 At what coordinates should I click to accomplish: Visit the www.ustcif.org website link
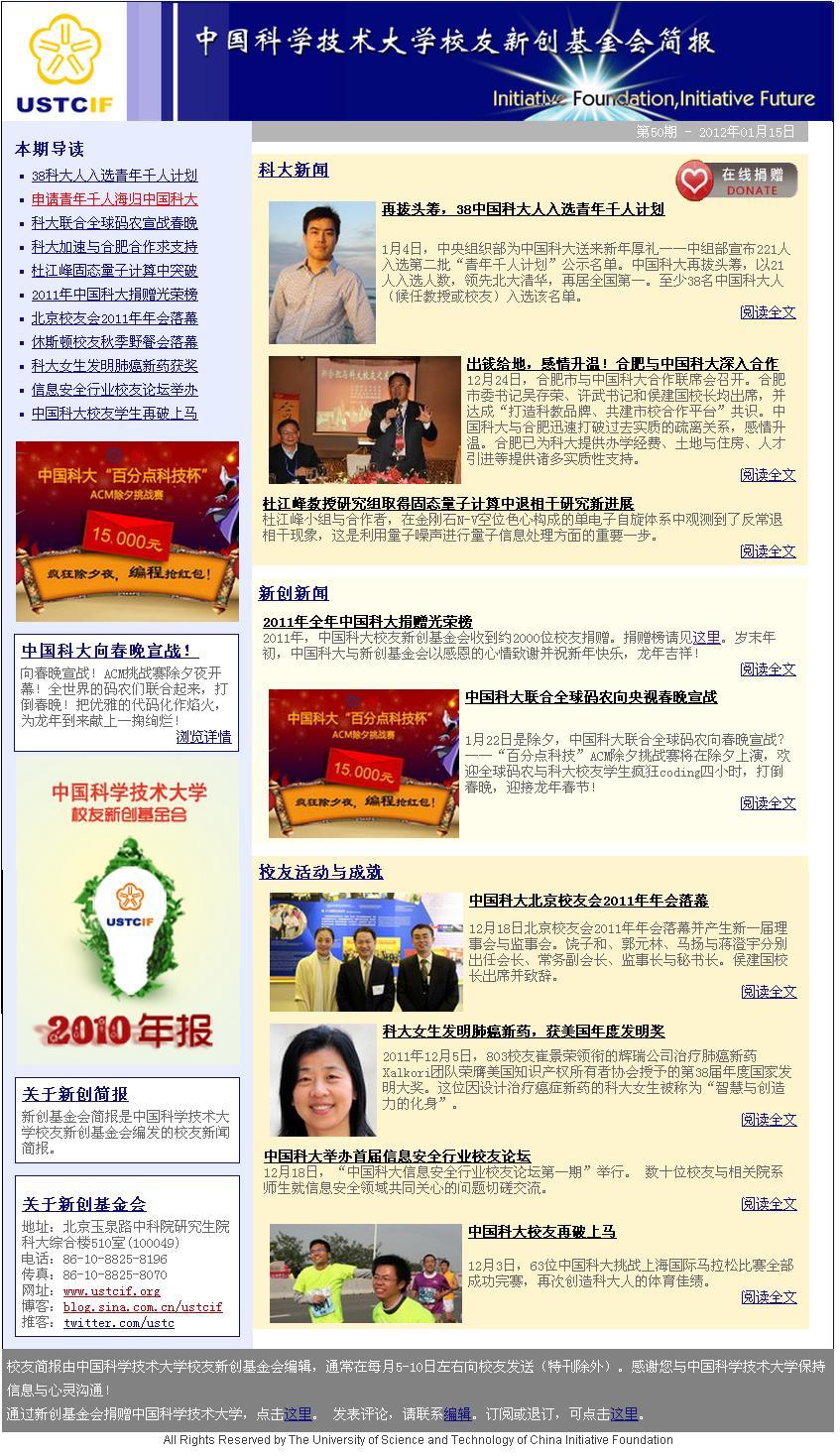click(111, 1291)
